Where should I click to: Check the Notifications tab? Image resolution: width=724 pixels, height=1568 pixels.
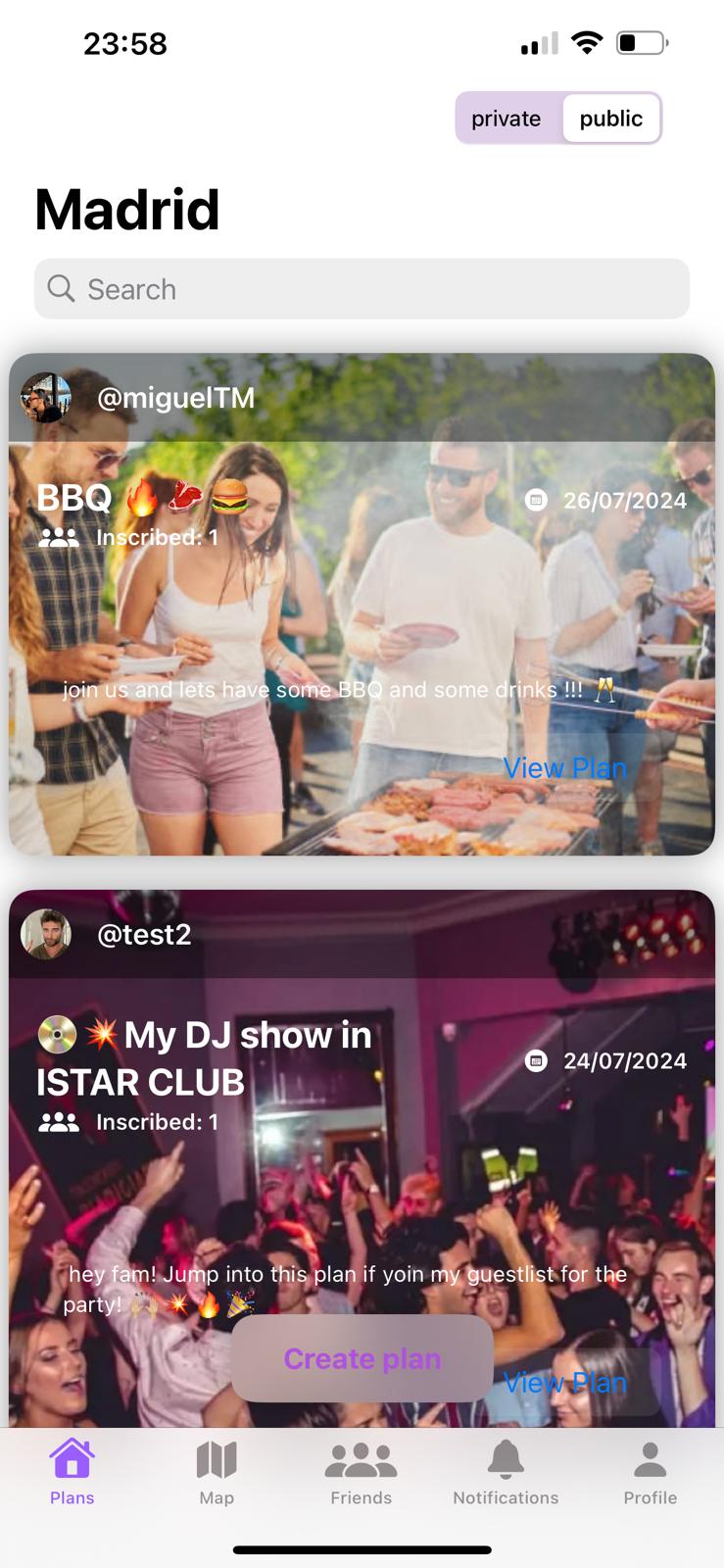point(506,1472)
